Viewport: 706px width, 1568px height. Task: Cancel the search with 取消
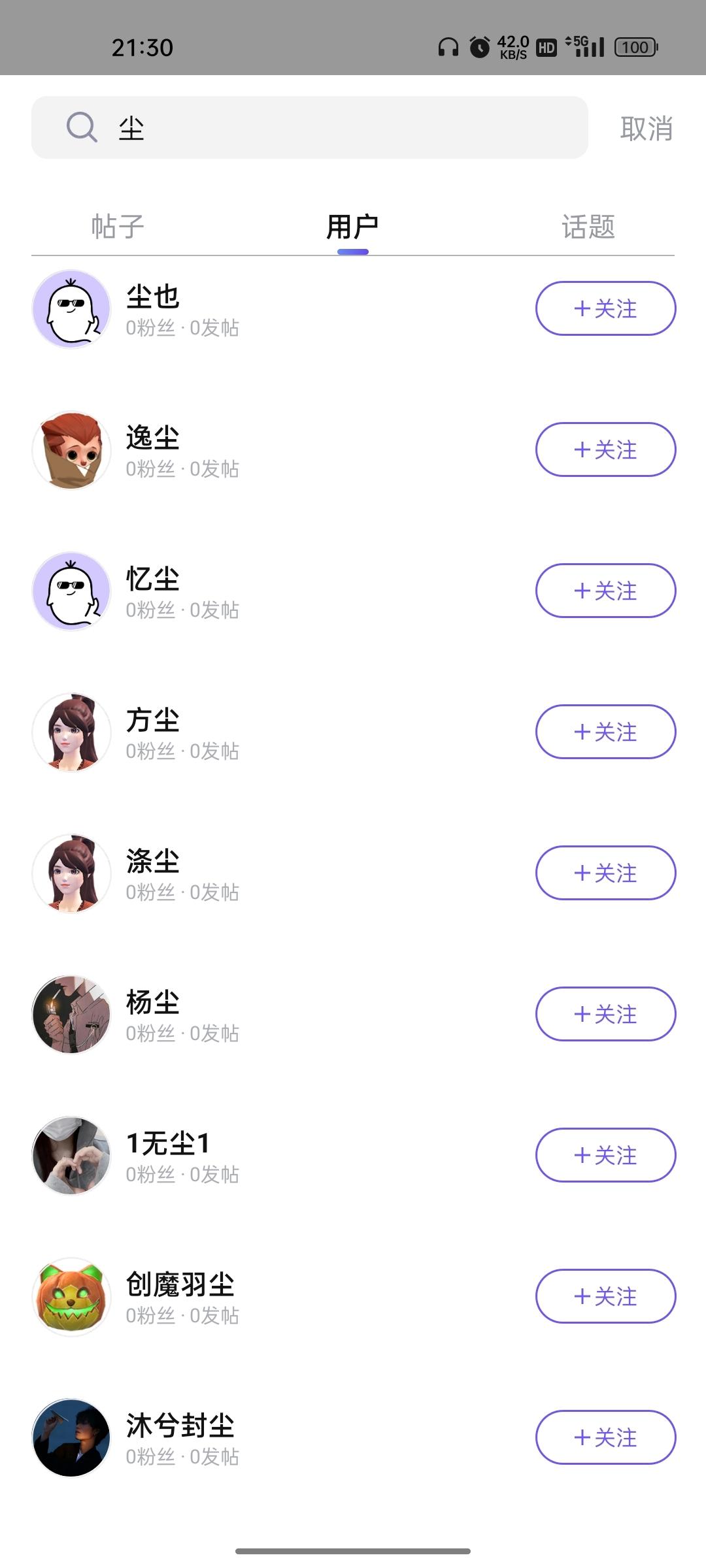click(646, 128)
